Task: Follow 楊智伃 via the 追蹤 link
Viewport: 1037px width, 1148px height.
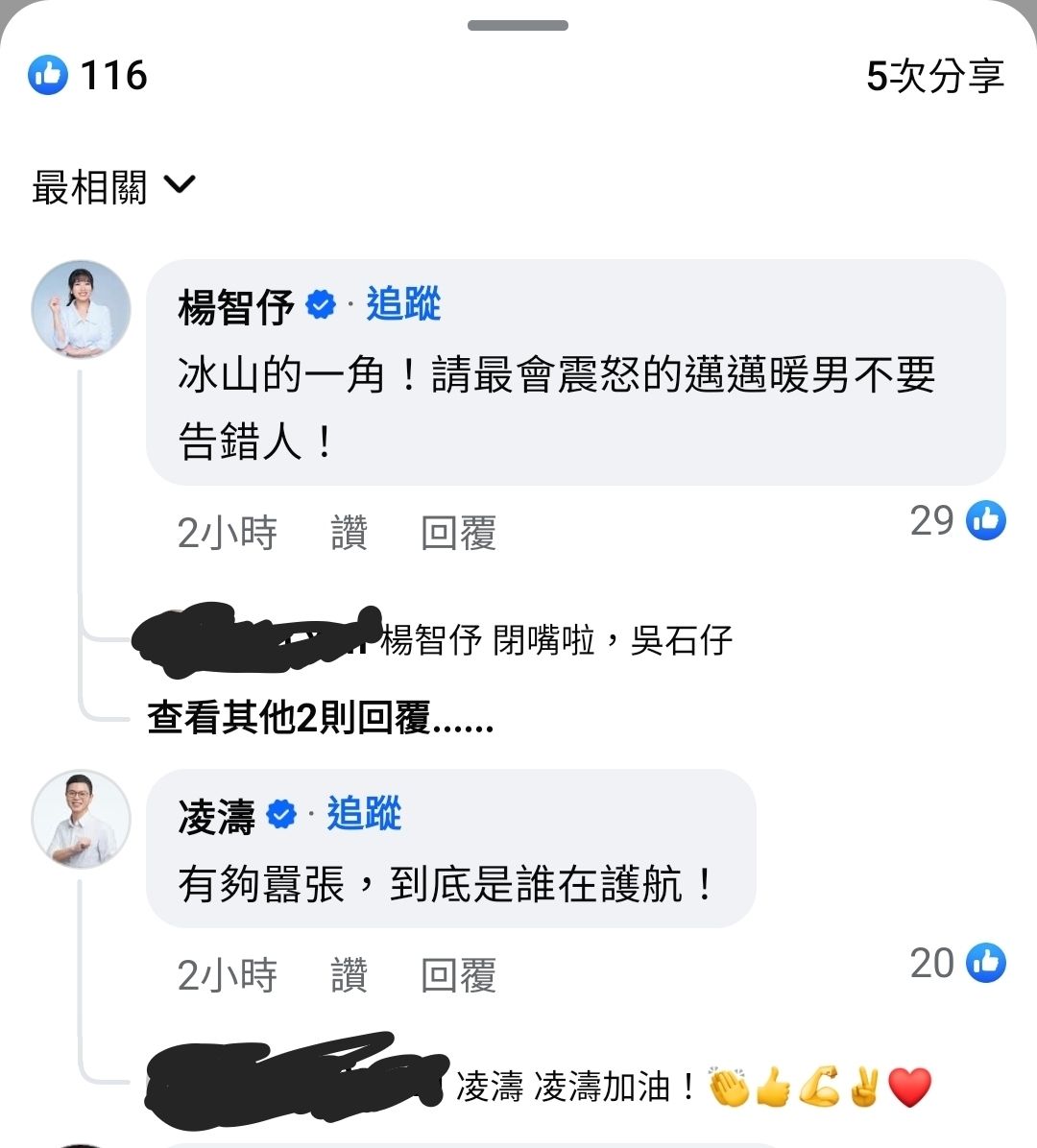Action: 403,305
